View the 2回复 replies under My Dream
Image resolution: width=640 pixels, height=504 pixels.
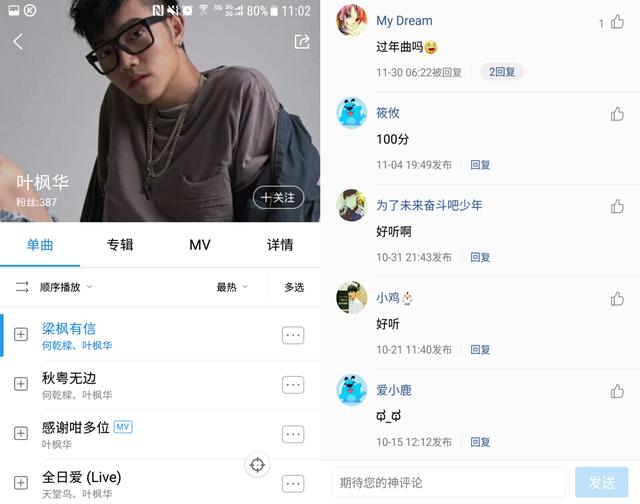pos(502,72)
